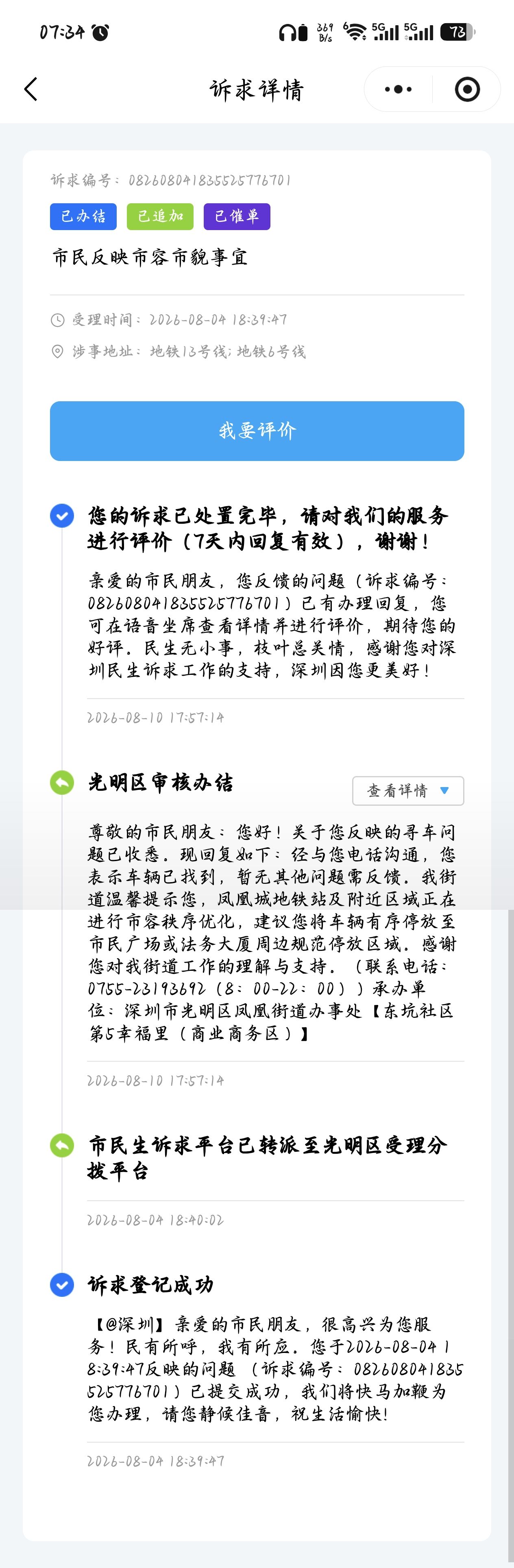Viewport: 514px width, 1568px height.
Task: Expand 查看详情 dropdown for 光明区审核办结
Action: [408, 791]
